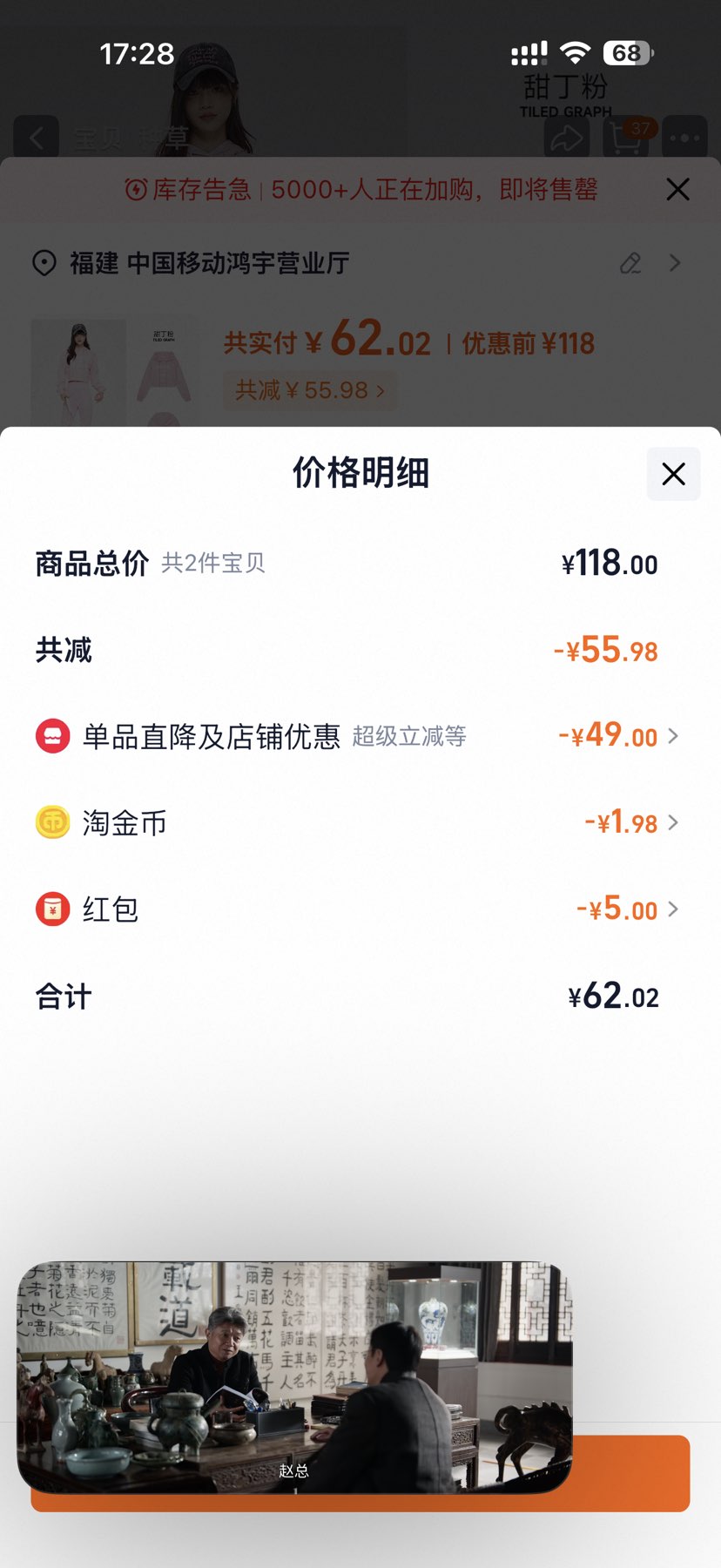Viewport: 721px width, 1568px height.
Task: Open the floating picture-in-picture video
Action: [x=294, y=1377]
